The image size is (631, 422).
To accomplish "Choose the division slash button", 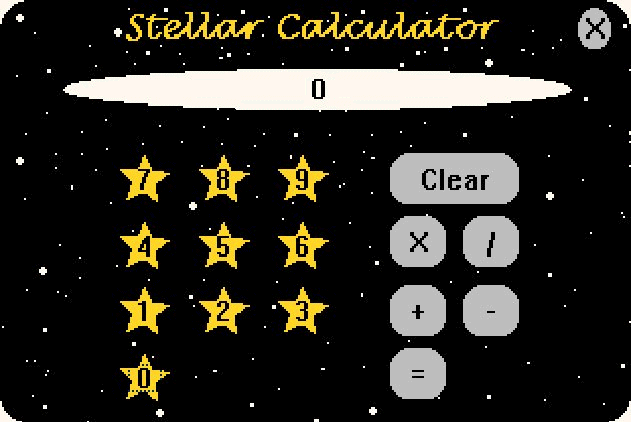I will pos(491,242).
